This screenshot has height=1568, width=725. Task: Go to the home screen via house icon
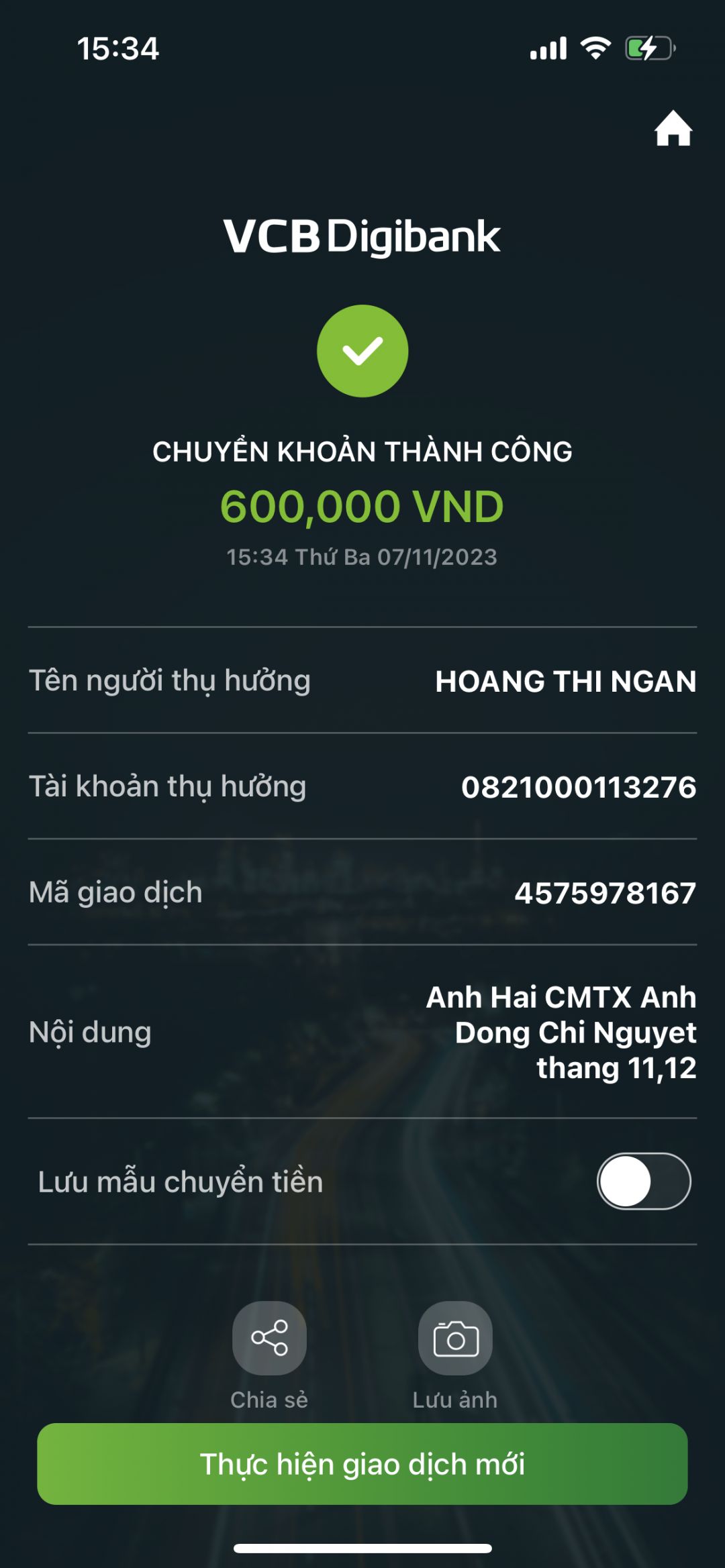click(673, 129)
